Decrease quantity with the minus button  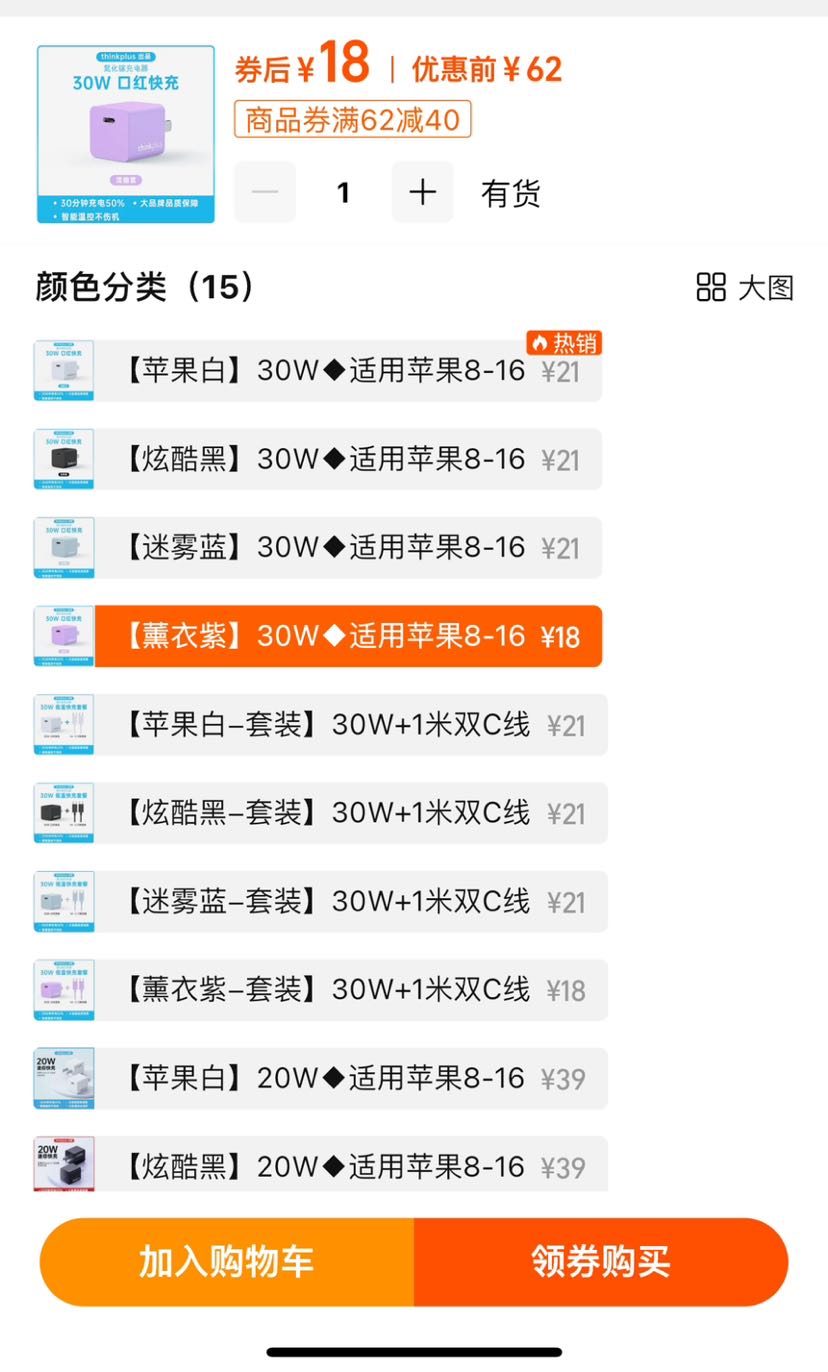(x=265, y=192)
